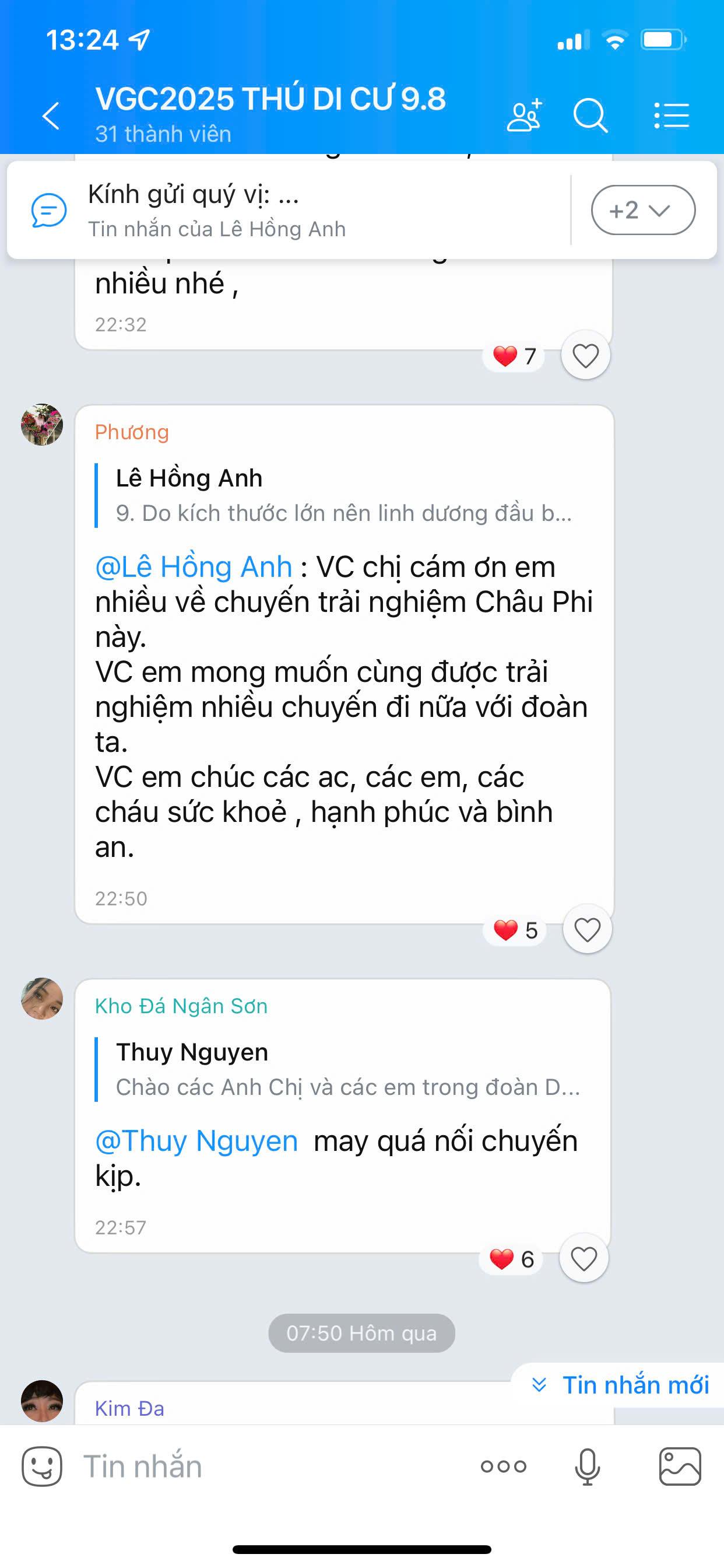Viewport: 724px width, 1568px height.
Task: Open more attachment options
Action: click(503, 1466)
